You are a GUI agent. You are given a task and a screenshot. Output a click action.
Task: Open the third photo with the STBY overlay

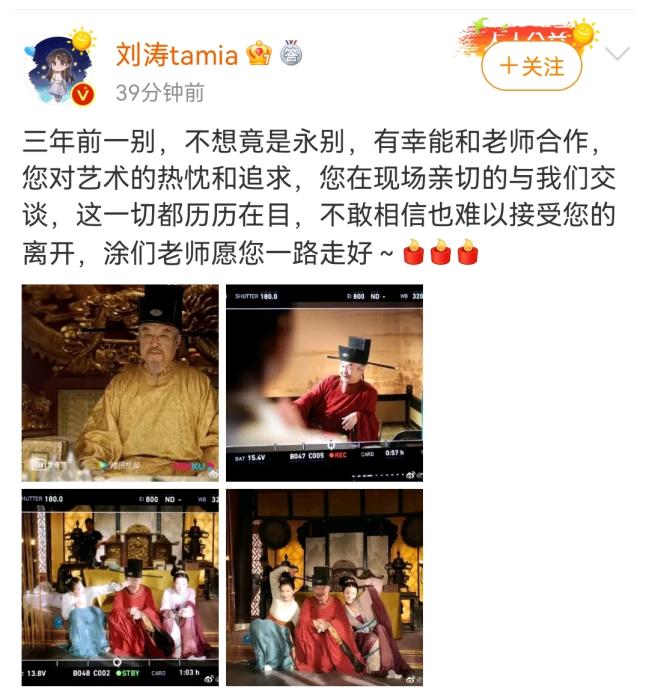[x=120, y=587]
